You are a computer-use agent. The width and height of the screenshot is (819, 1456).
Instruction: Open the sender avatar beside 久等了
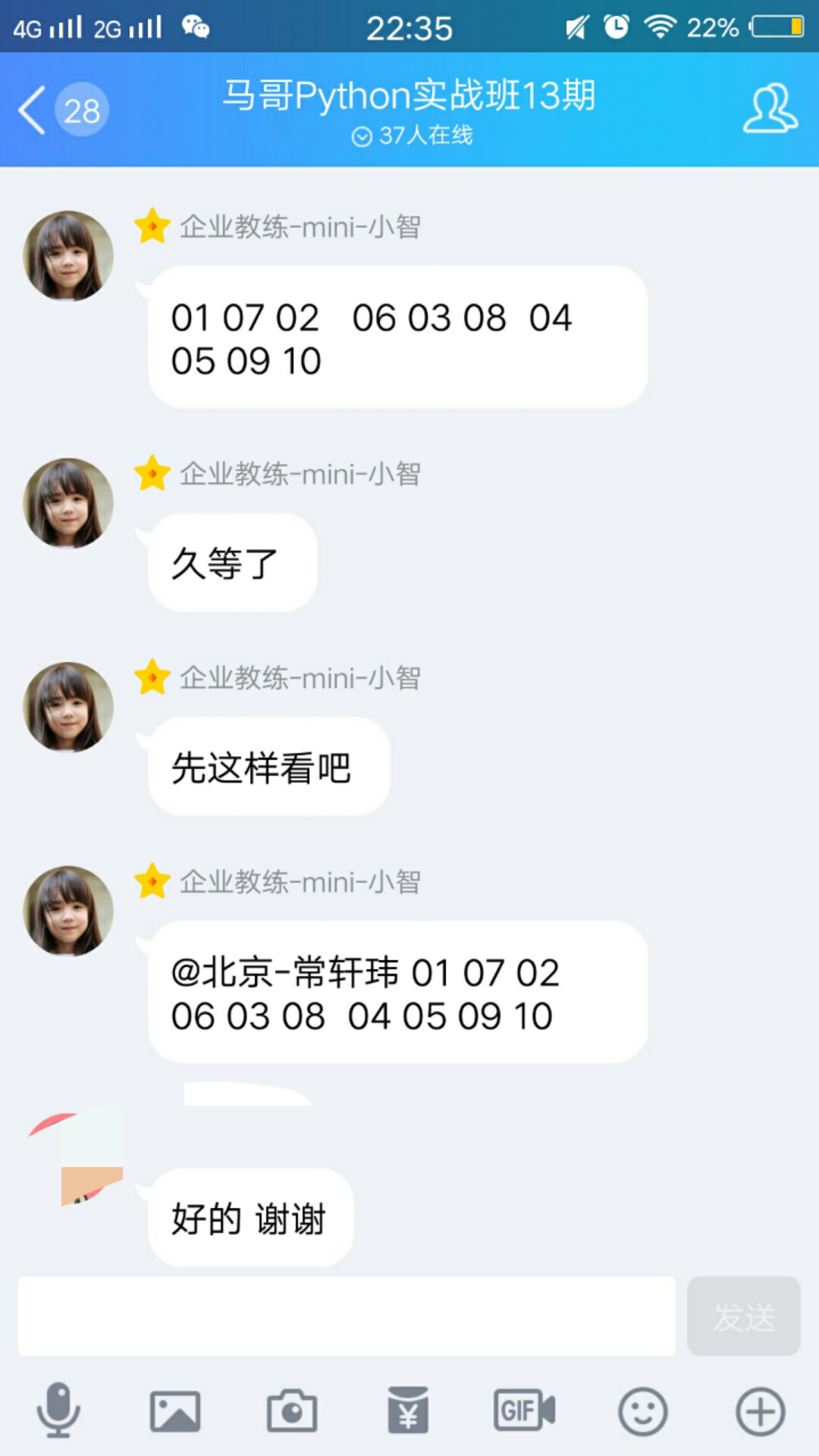coord(68,503)
